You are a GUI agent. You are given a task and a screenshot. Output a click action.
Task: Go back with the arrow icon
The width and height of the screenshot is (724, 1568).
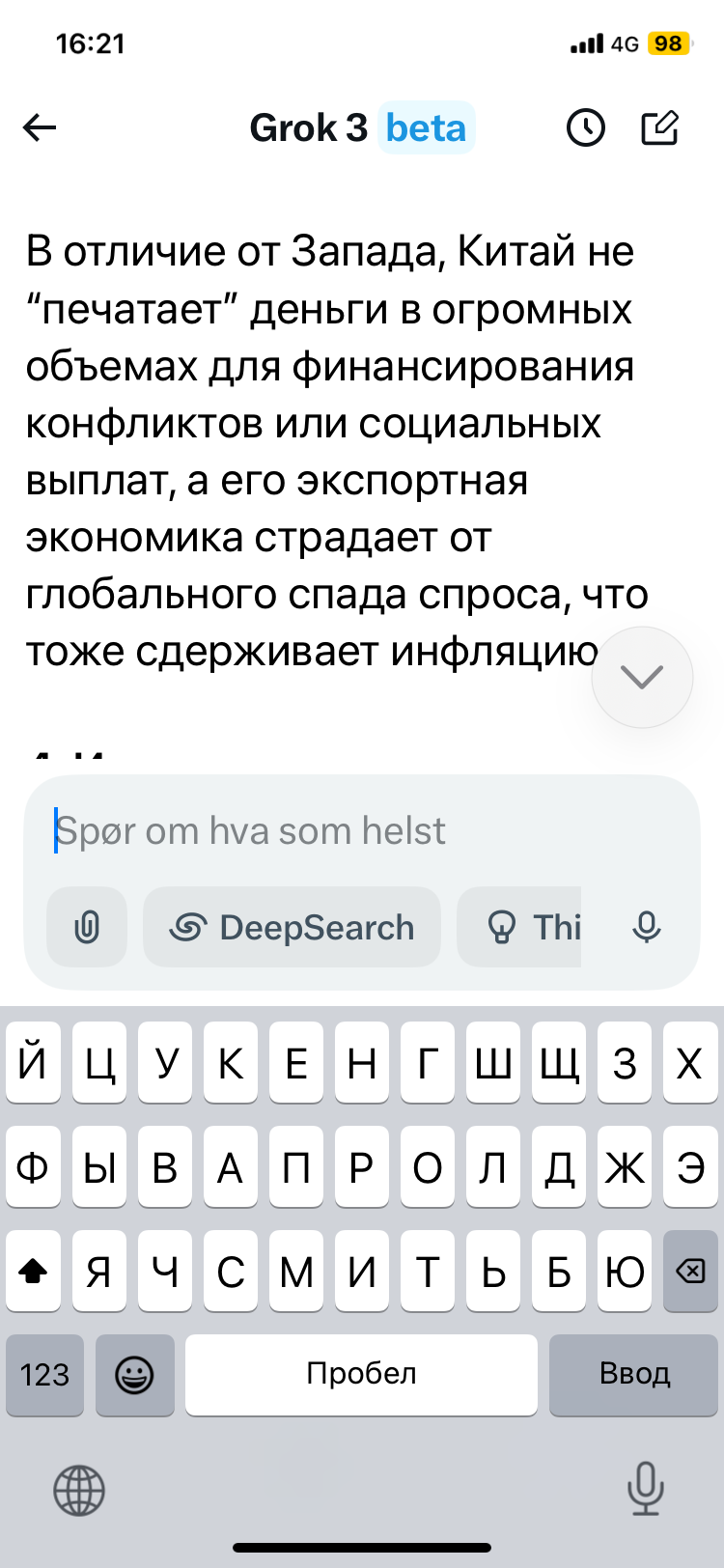(40, 127)
